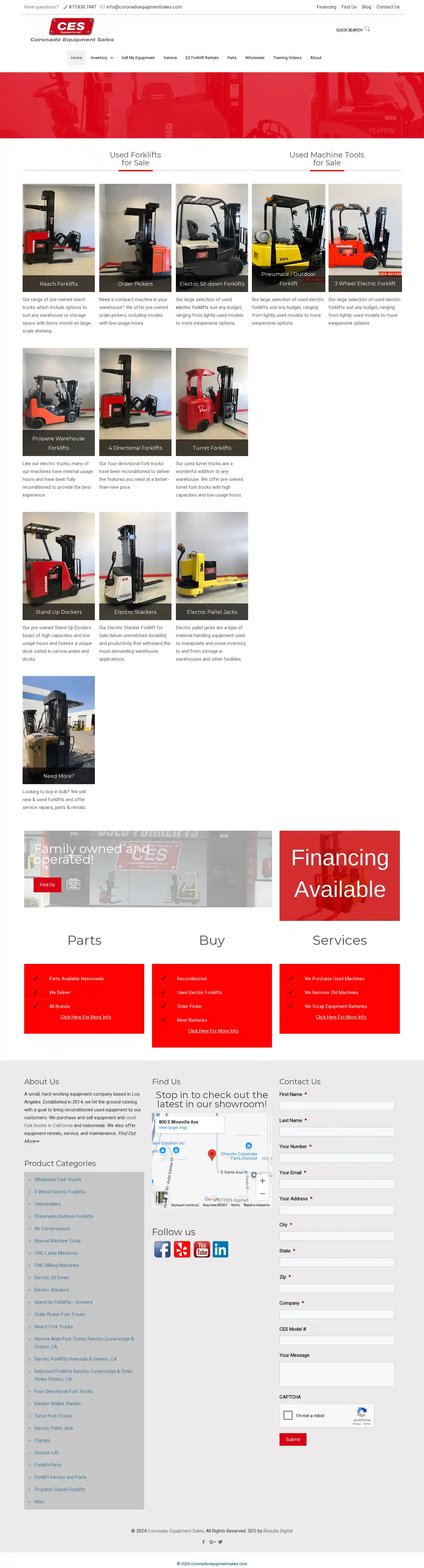The width and height of the screenshot is (424, 1568).
Task: Open Wholesale Fork Trucks category link
Action: pos(58,1180)
